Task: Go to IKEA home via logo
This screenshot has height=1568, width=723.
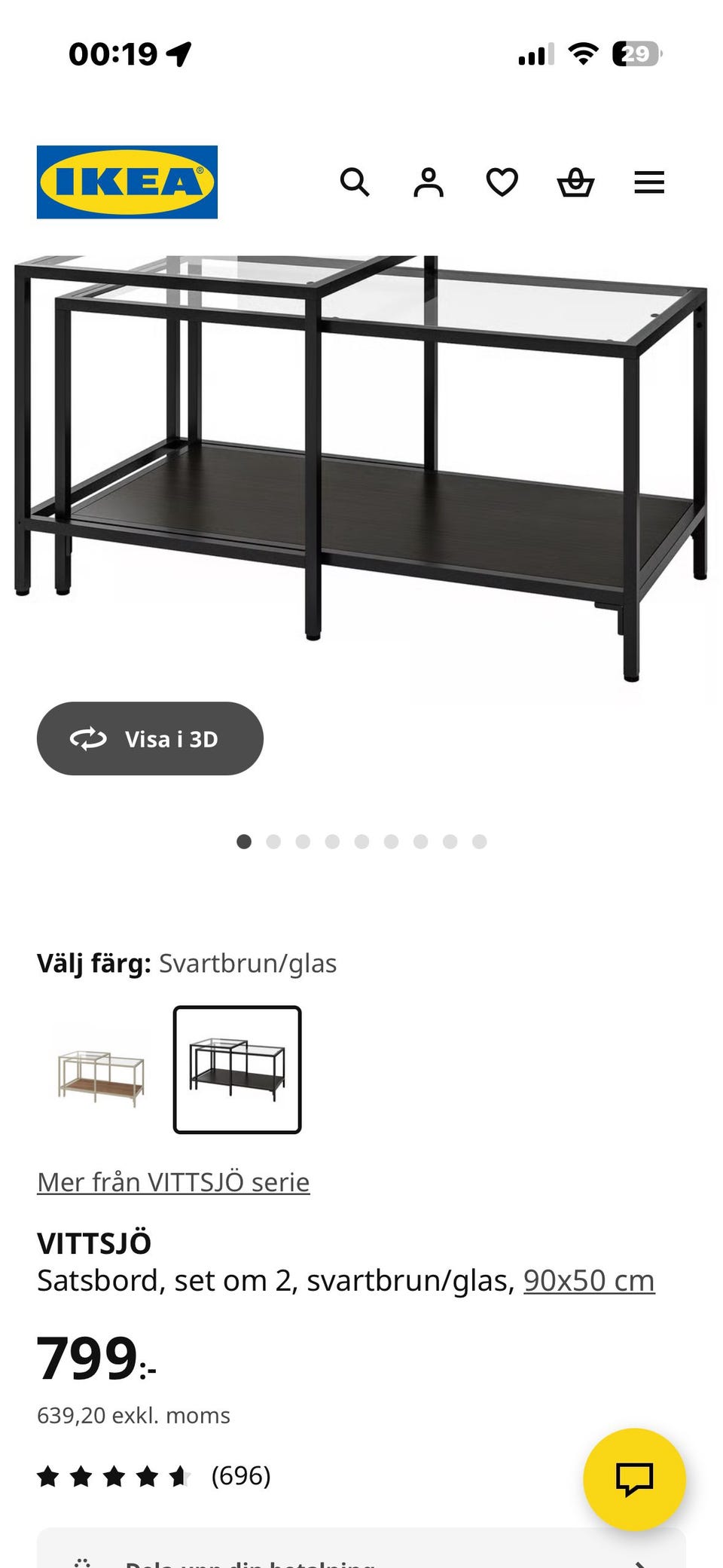Action: (127, 182)
